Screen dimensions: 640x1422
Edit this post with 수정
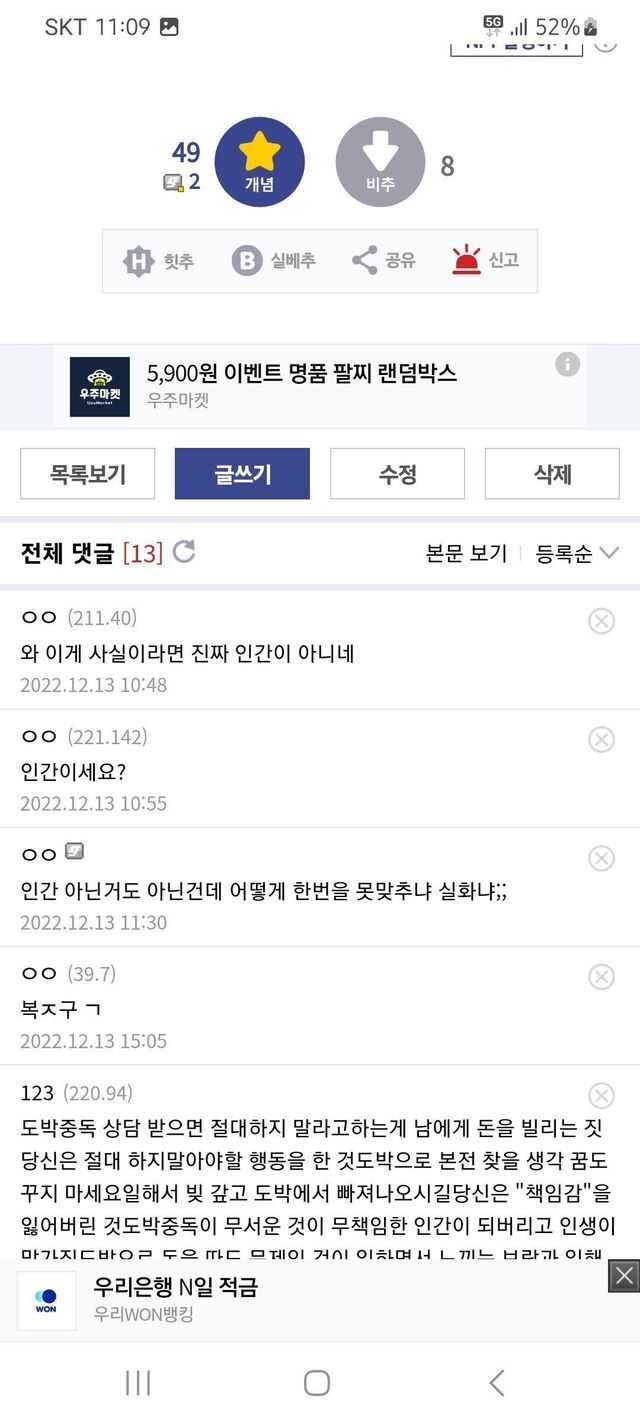point(397,474)
